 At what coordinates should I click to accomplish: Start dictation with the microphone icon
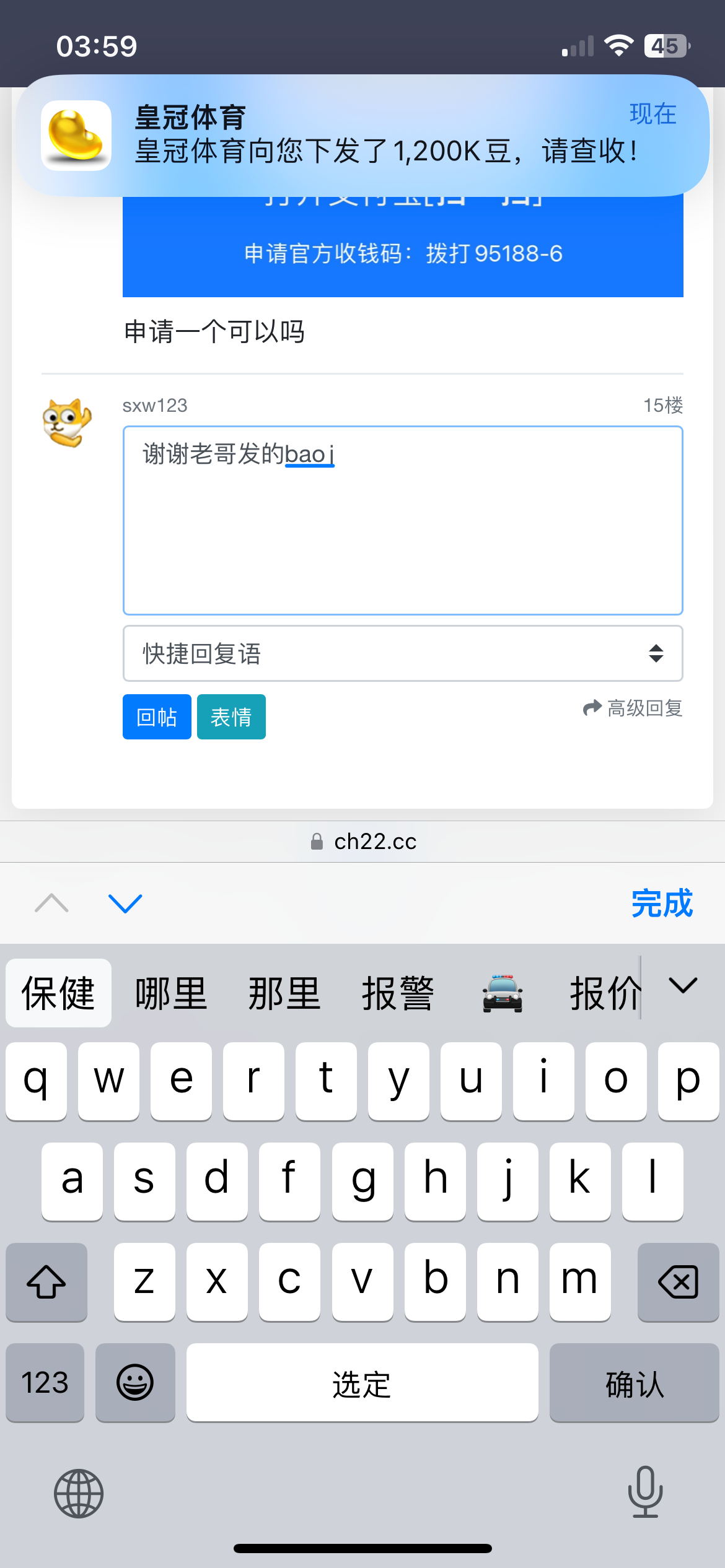645,1492
